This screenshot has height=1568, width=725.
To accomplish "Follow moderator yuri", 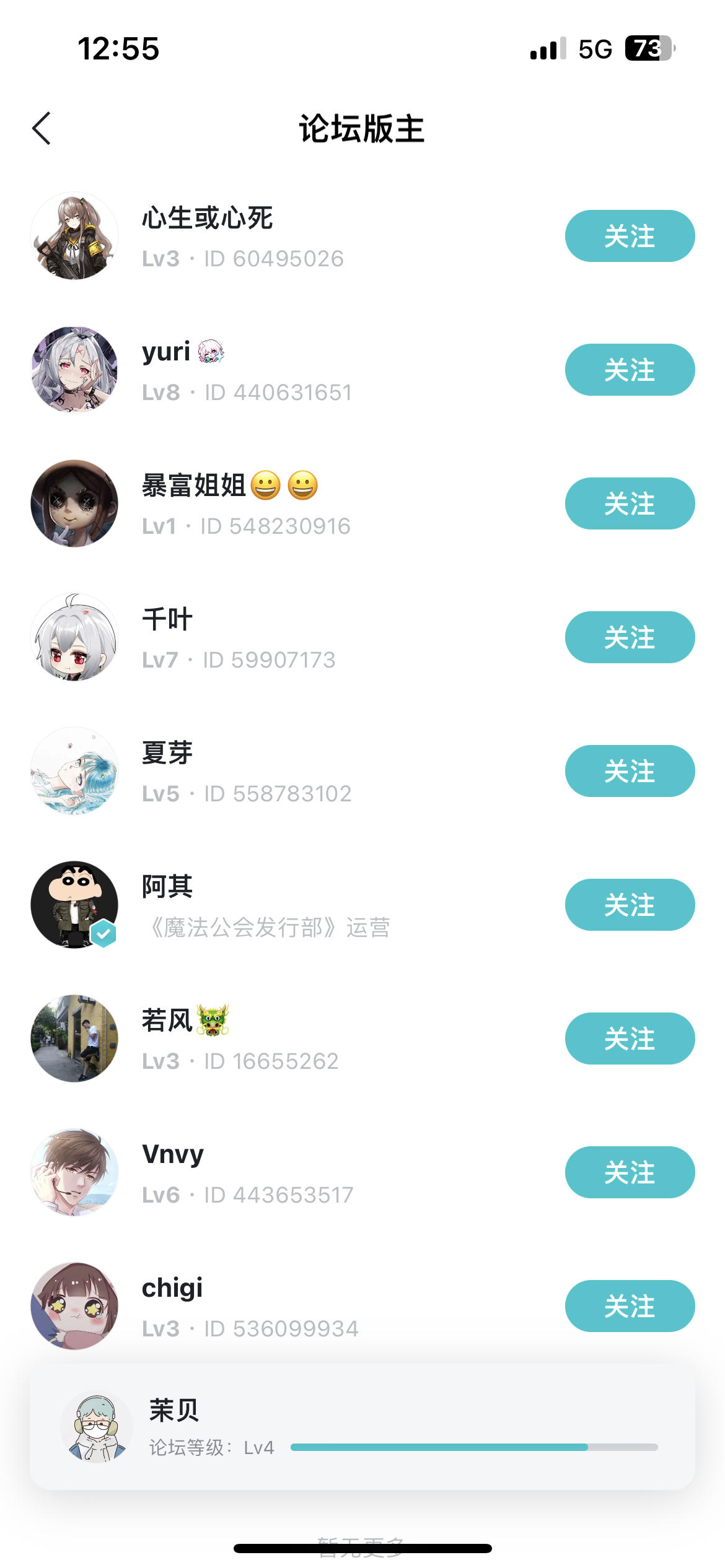I will (629, 370).
